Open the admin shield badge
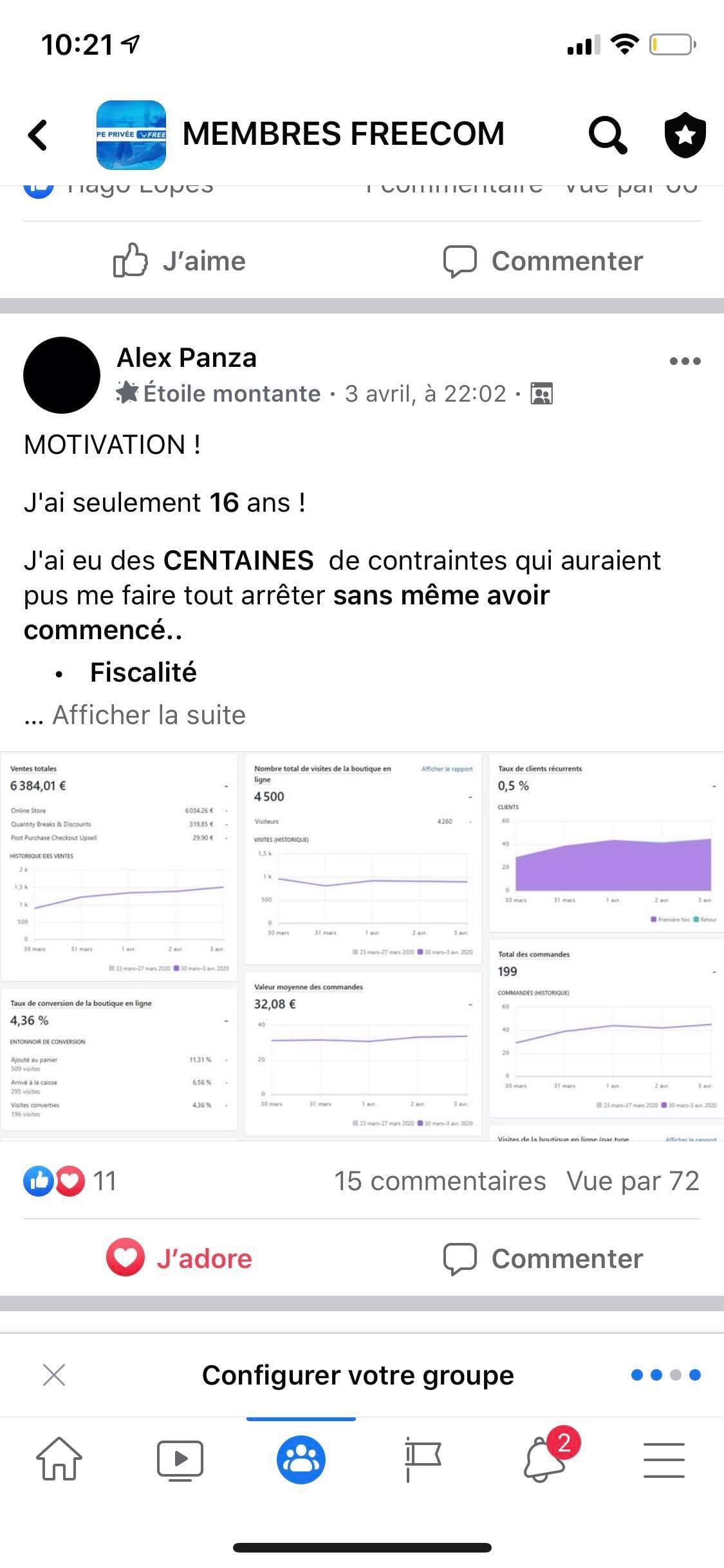Image resolution: width=724 pixels, height=1568 pixels. [x=685, y=135]
